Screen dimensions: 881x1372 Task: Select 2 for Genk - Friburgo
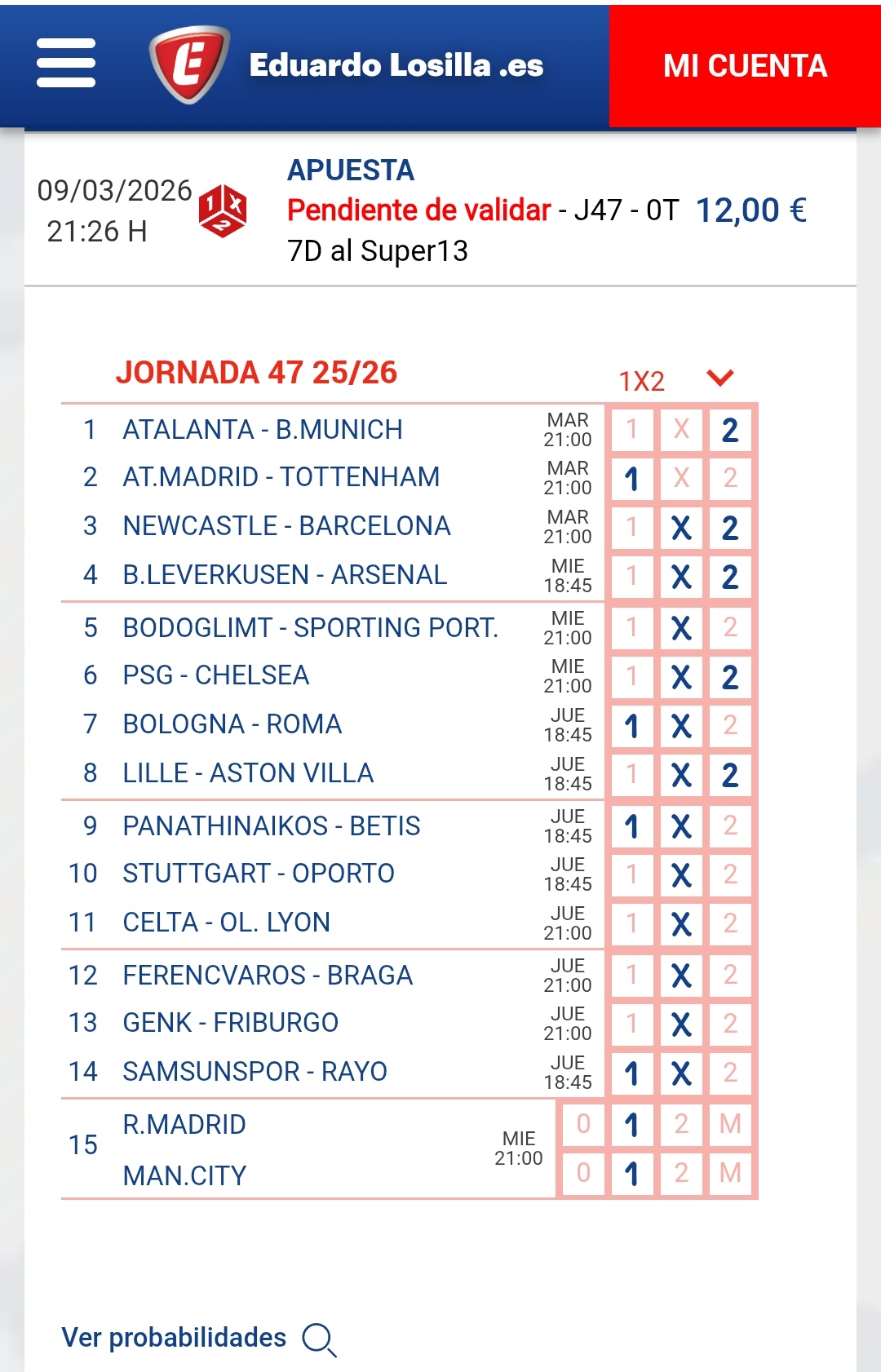(x=730, y=1024)
